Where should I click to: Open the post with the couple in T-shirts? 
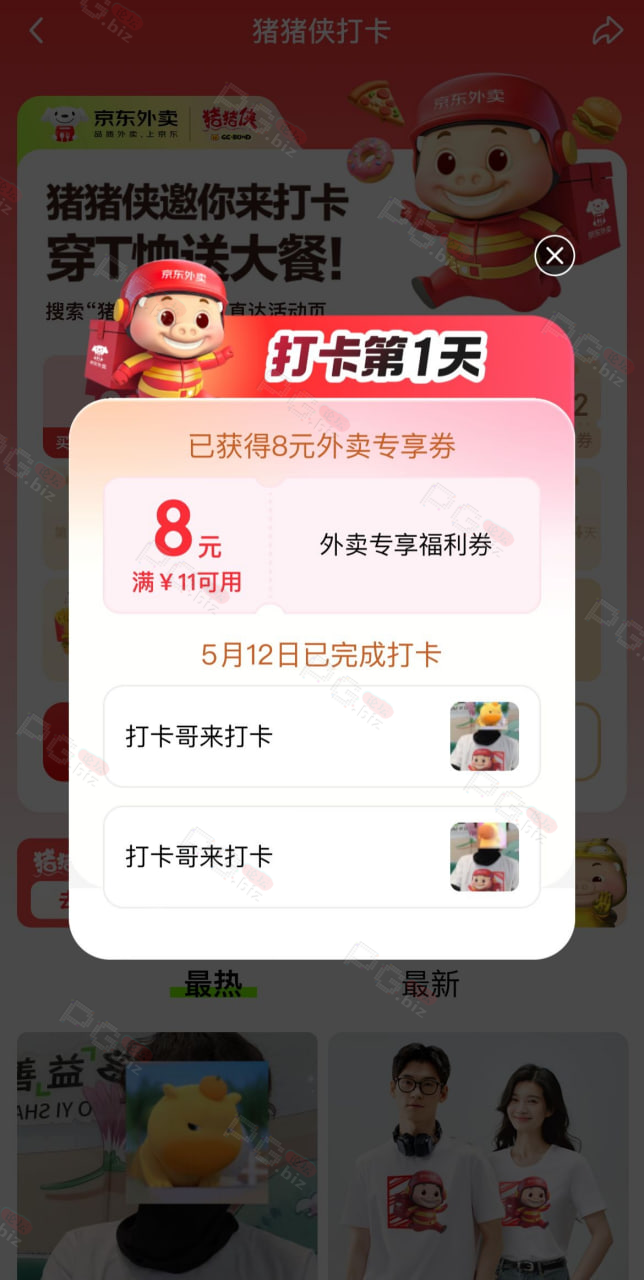(478, 1156)
